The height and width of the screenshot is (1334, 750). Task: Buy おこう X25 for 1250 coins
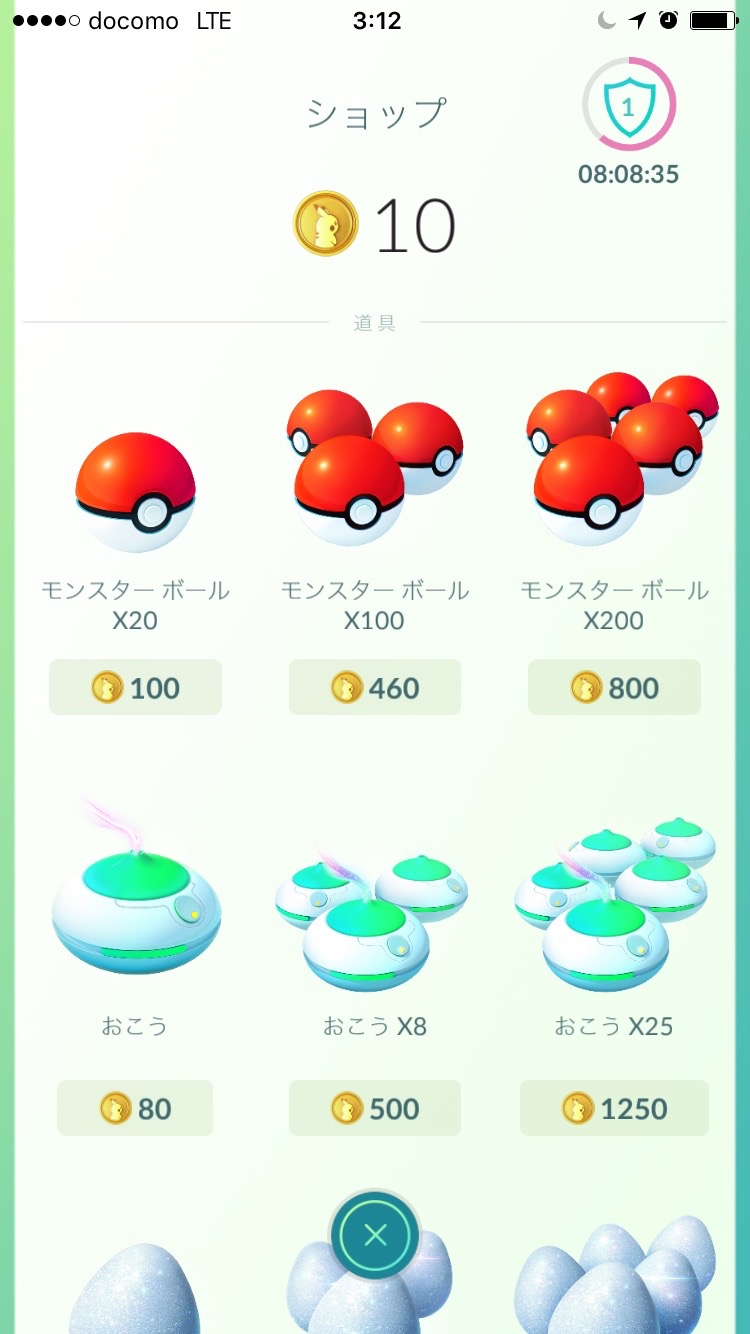[614, 1108]
